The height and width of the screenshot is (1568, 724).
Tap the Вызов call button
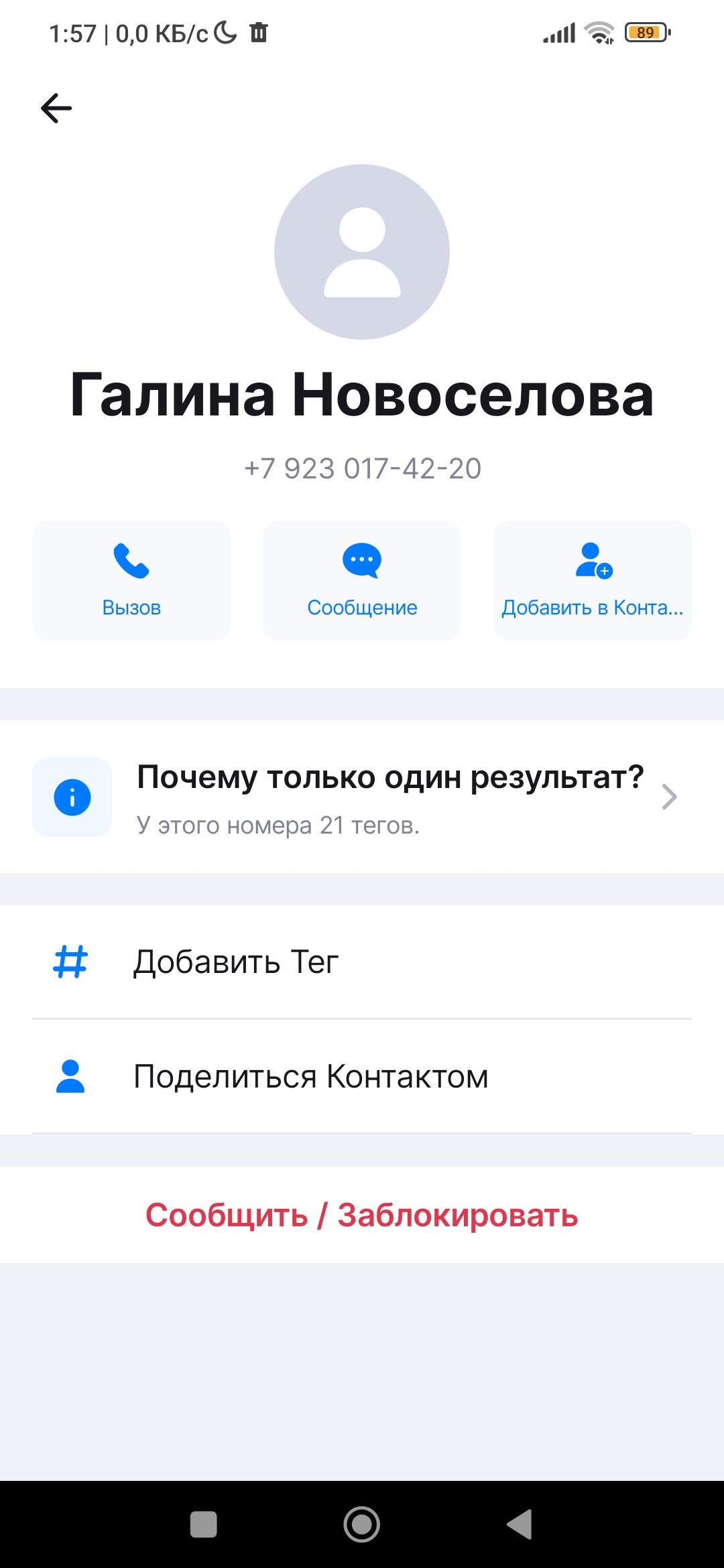click(131, 580)
